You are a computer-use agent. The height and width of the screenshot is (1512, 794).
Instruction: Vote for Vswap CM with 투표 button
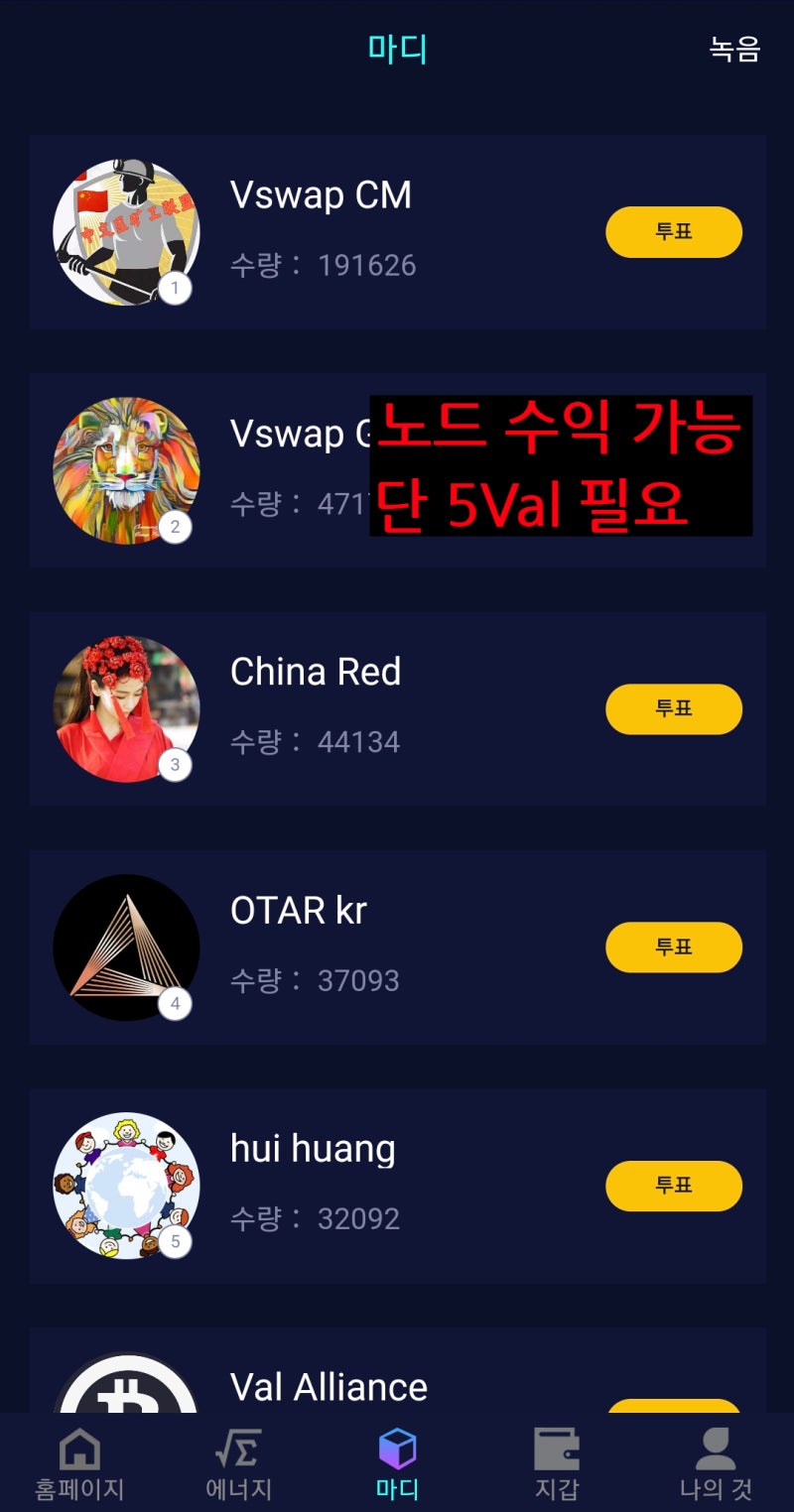click(674, 231)
